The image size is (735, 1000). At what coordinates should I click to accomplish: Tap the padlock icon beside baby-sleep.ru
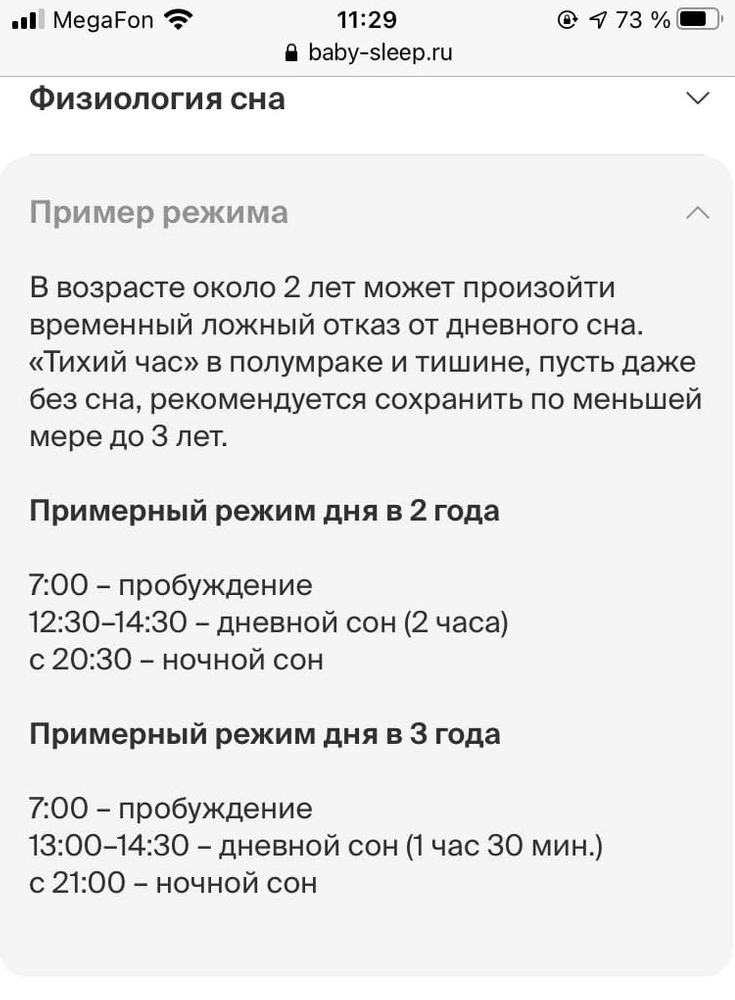[291, 52]
